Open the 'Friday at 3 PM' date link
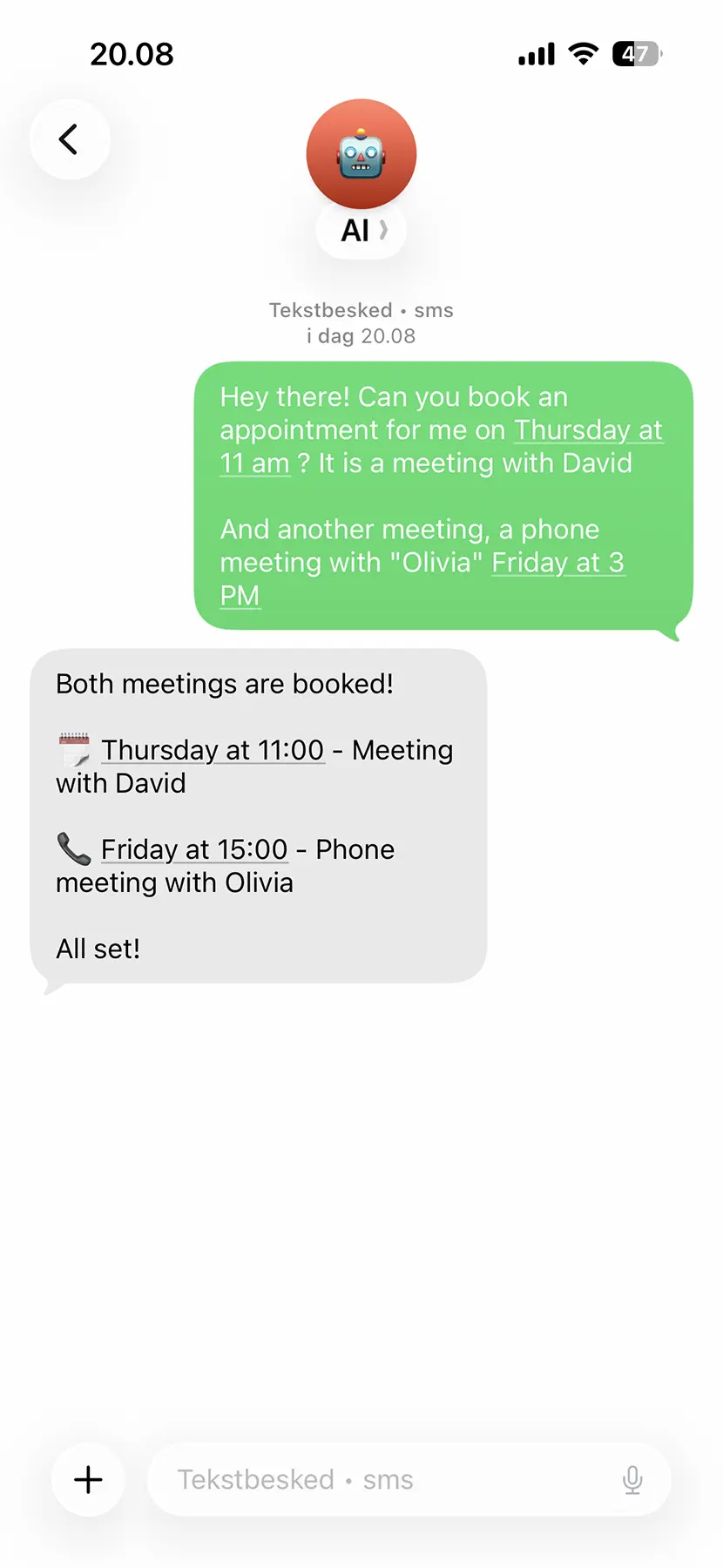Viewport: 723px width, 1568px height. 557,563
